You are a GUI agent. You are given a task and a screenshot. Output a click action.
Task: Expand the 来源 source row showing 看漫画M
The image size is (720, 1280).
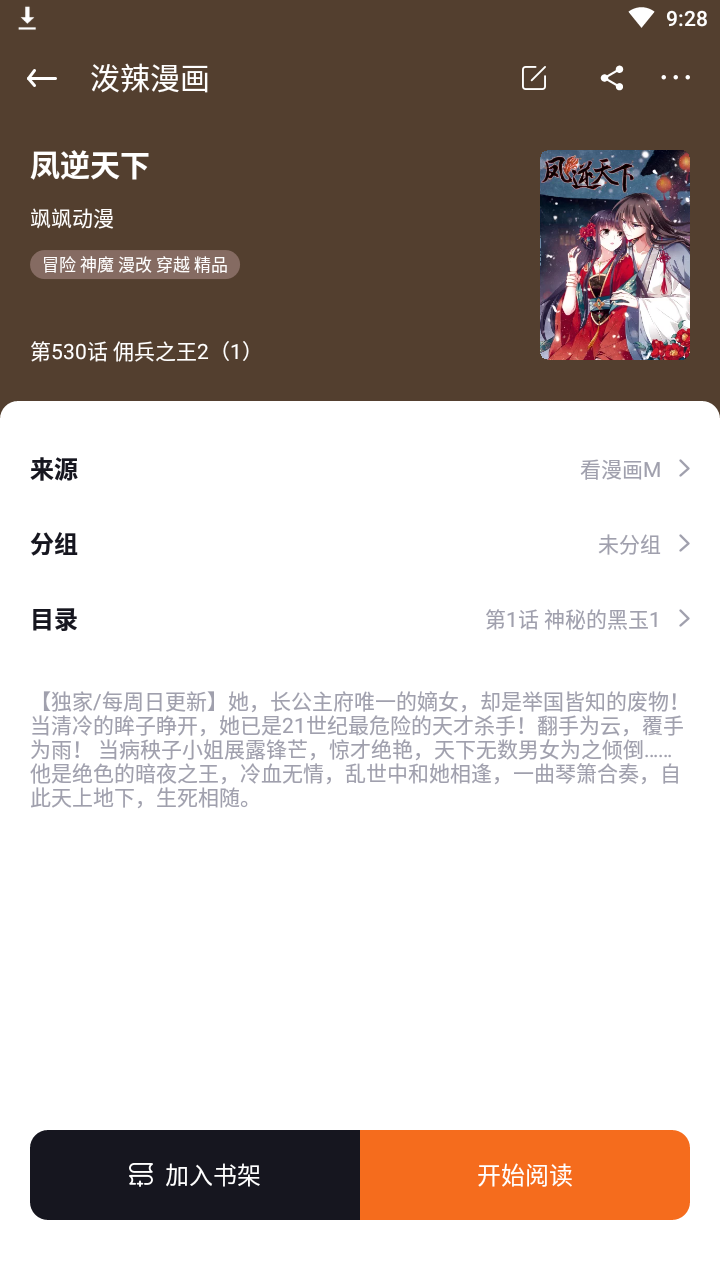tap(360, 469)
